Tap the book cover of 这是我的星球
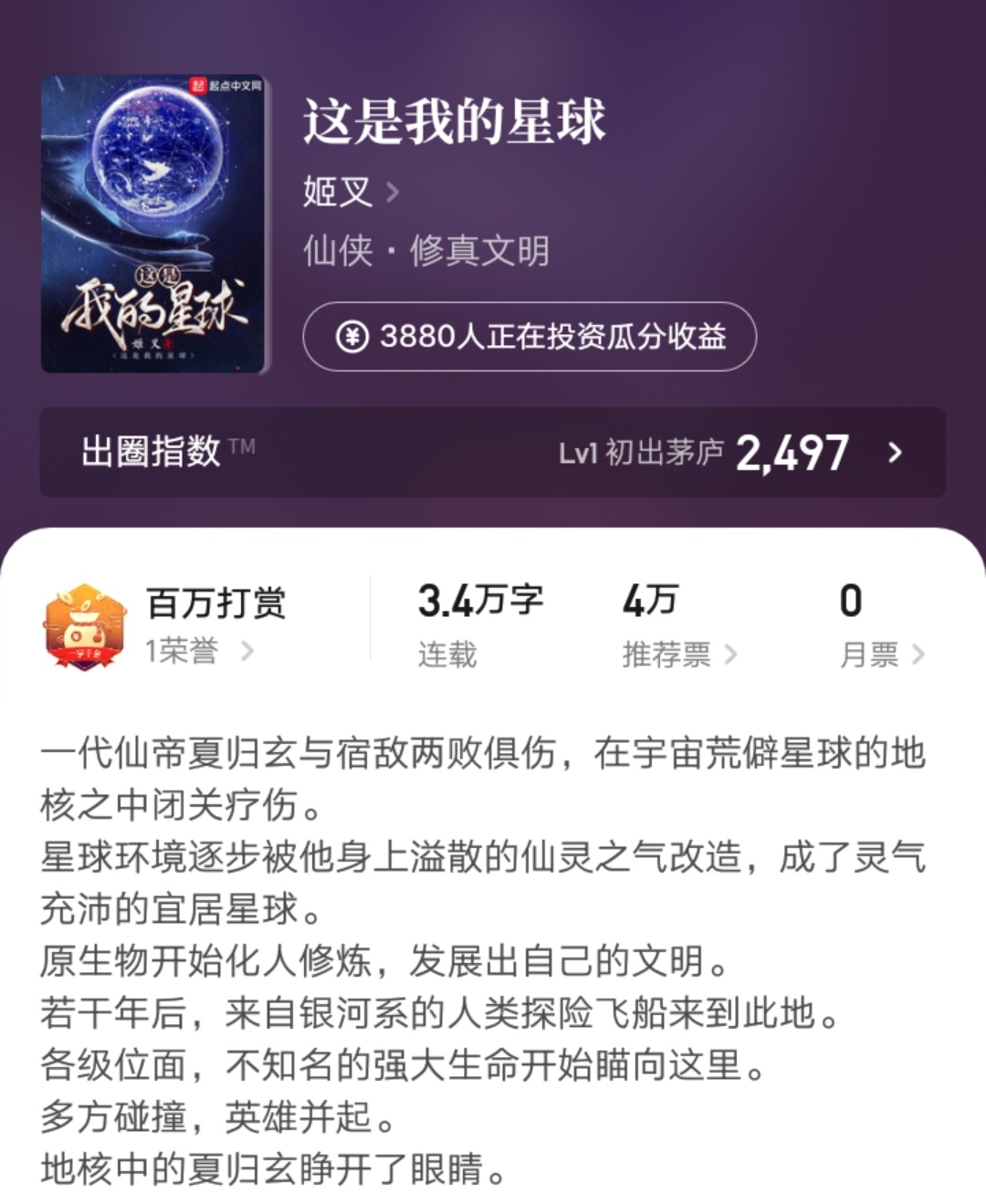 pos(152,224)
